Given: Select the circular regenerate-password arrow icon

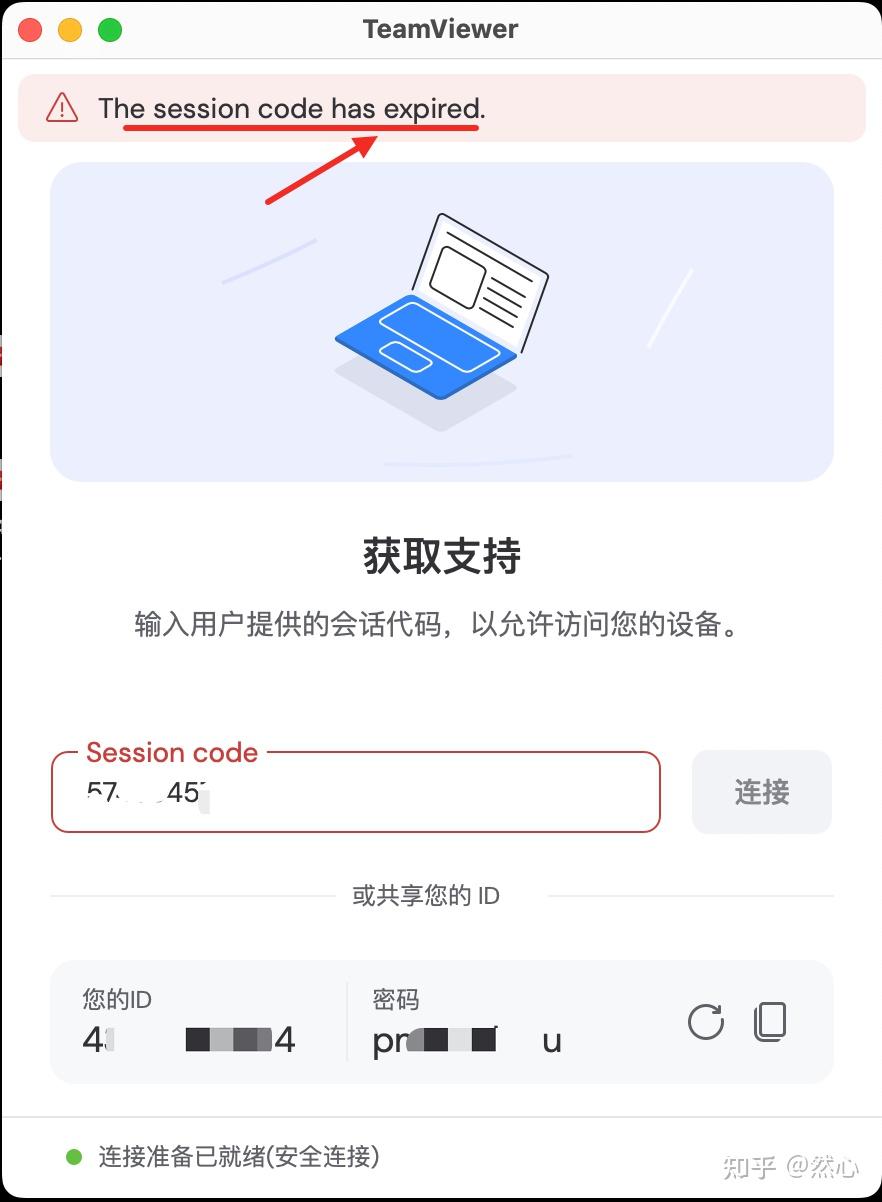Looking at the screenshot, I should click(706, 1022).
